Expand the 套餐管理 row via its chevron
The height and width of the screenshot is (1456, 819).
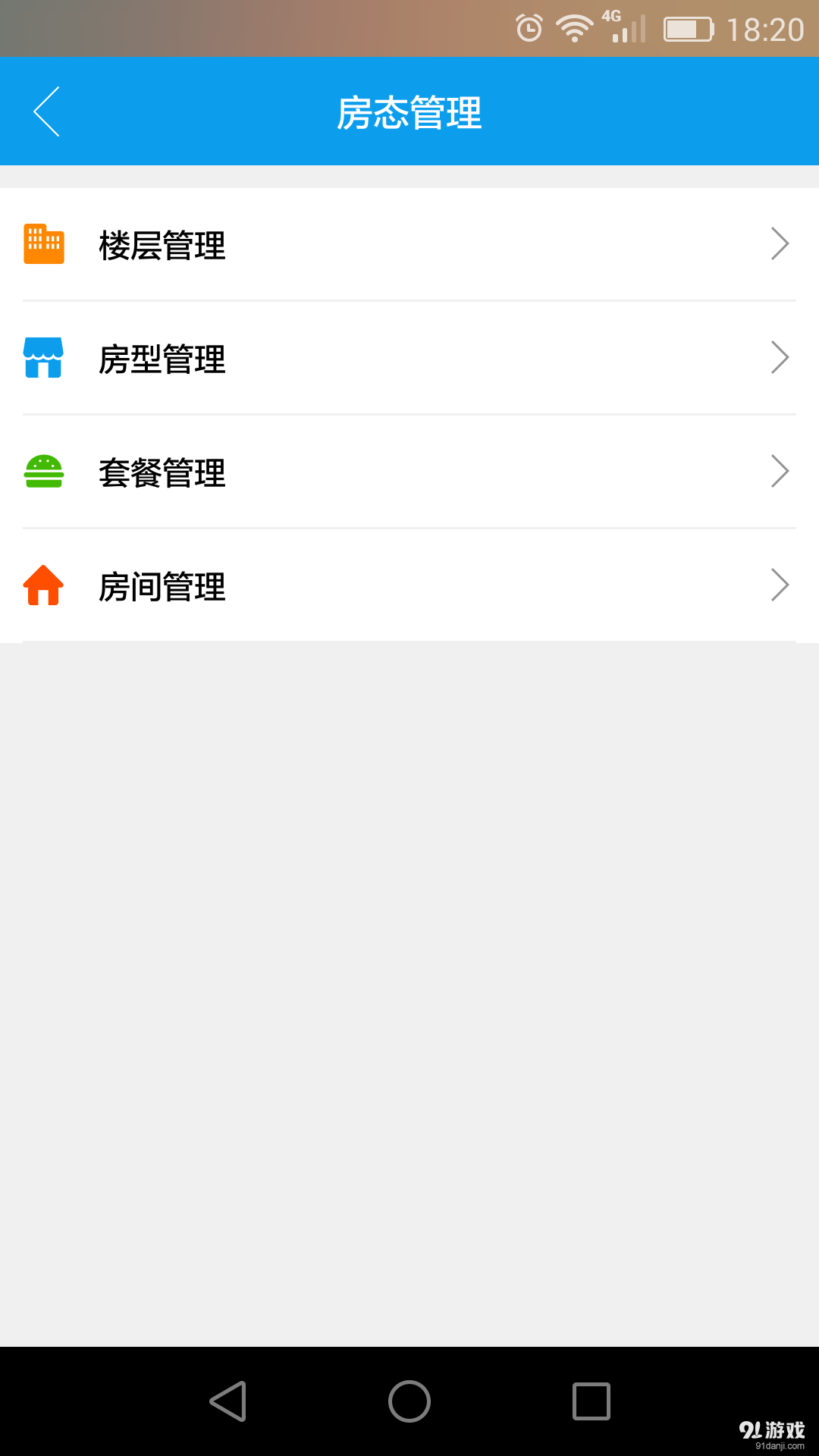[x=780, y=471]
